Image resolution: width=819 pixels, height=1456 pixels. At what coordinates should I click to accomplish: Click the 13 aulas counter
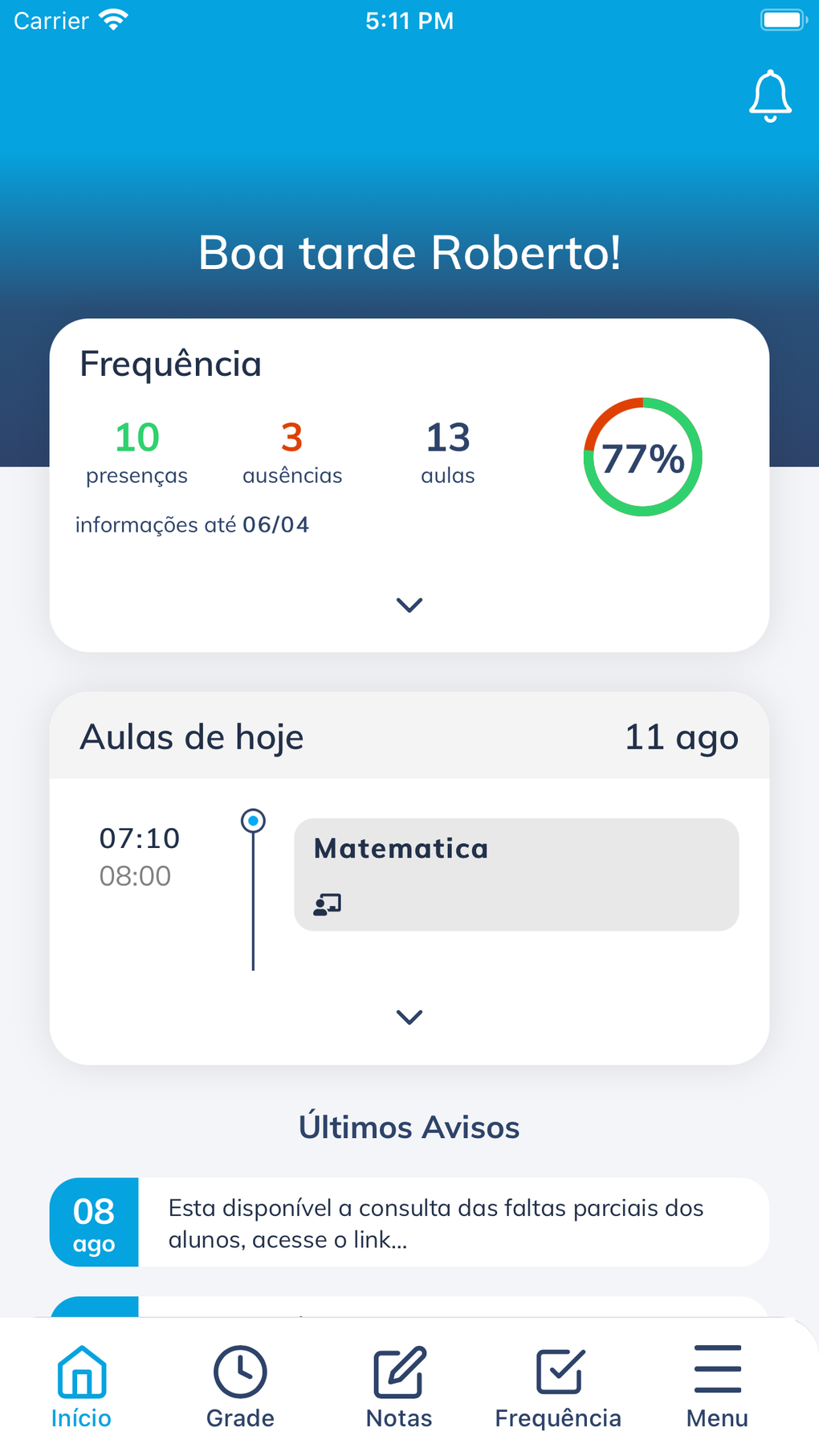[447, 451]
